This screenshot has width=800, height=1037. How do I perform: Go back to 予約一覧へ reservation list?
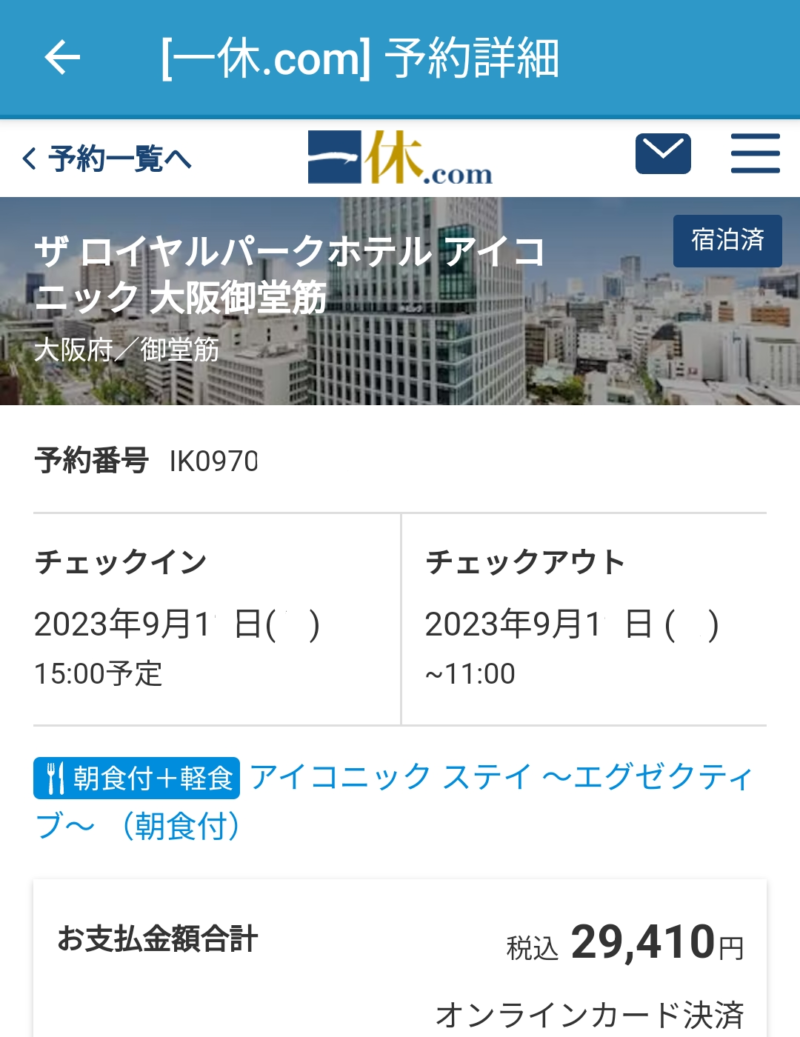(106, 158)
